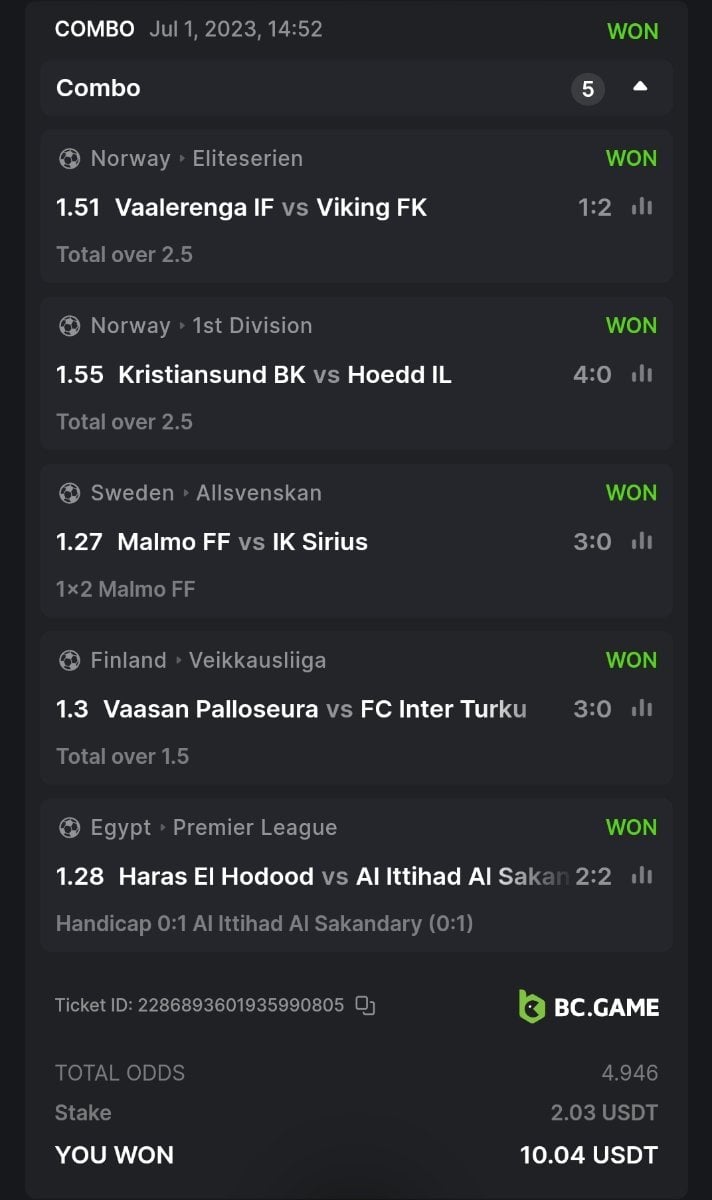This screenshot has width=712, height=1200.
Task: Copy the ticket ID
Action: click(x=366, y=1006)
